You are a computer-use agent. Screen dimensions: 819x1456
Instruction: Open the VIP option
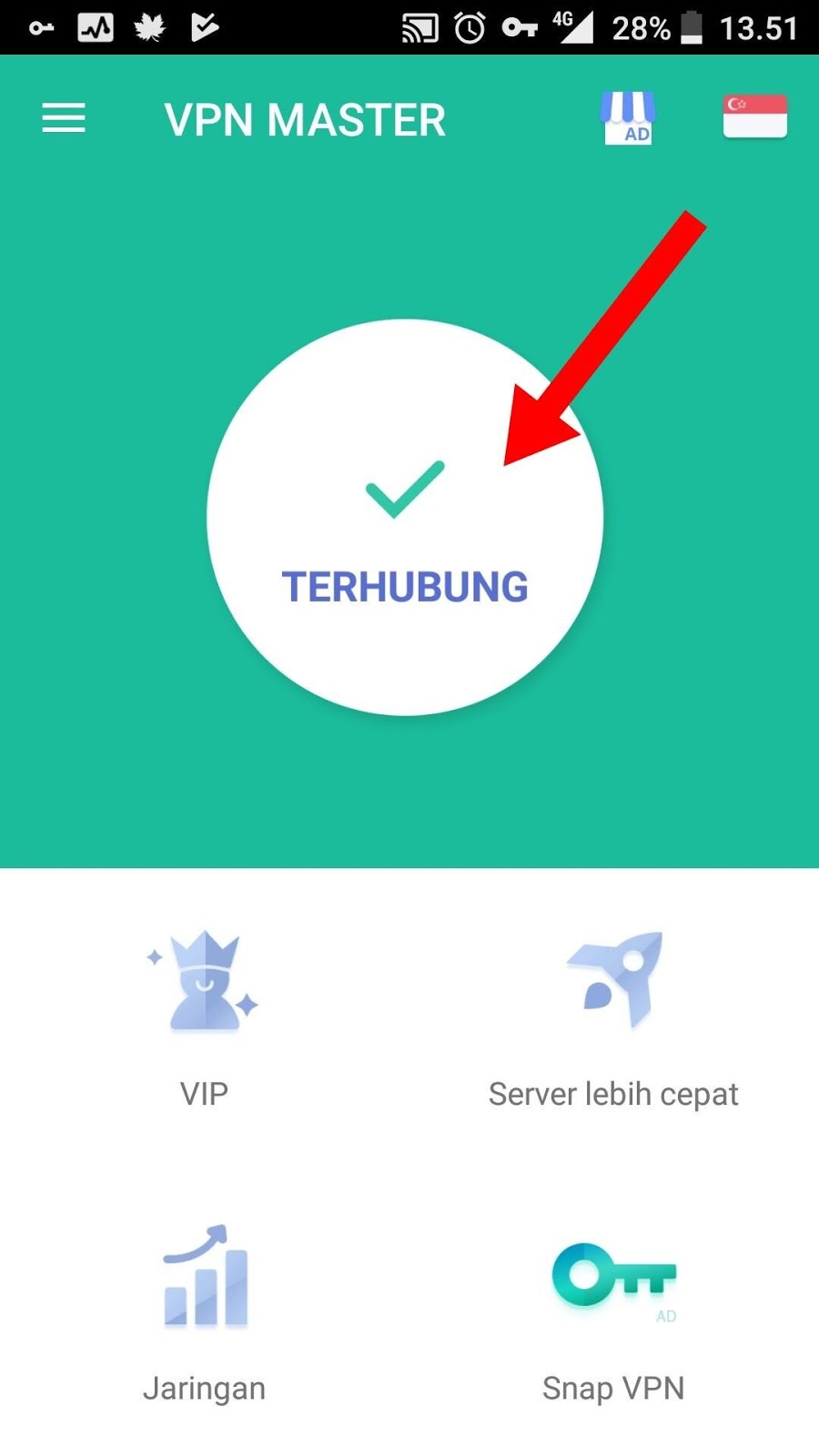[205, 1019]
